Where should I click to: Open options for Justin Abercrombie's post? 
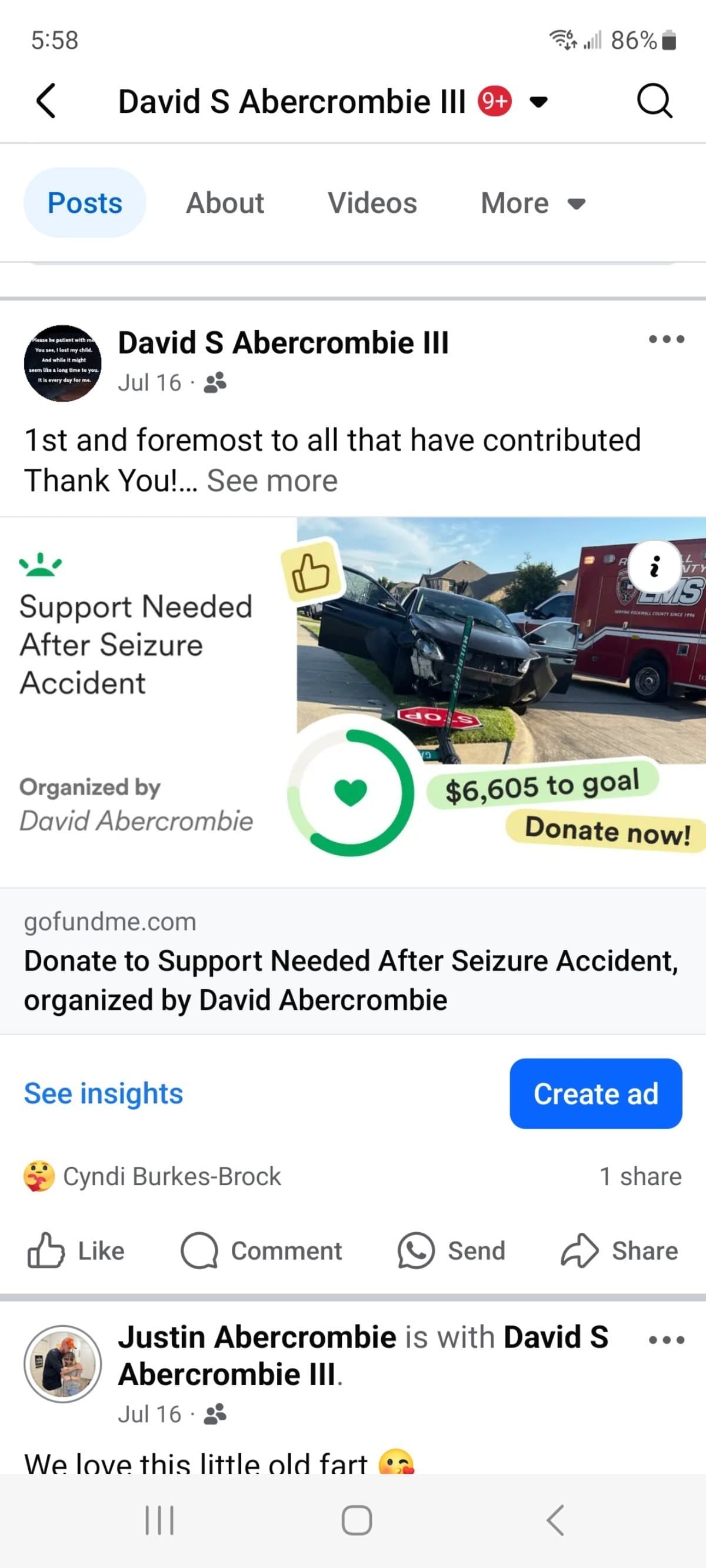click(667, 1340)
